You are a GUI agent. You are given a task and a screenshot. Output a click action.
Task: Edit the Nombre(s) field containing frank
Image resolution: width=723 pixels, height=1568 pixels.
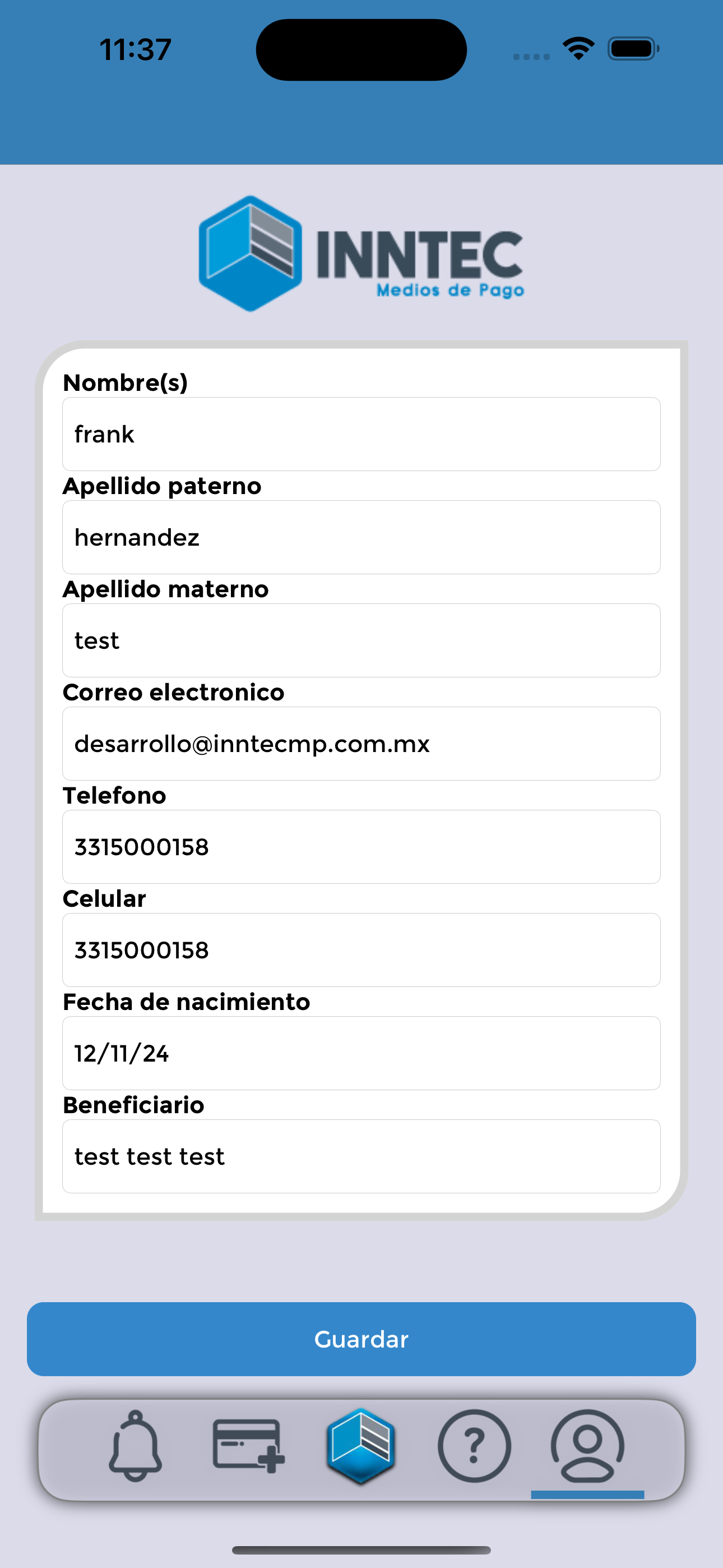coord(361,434)
